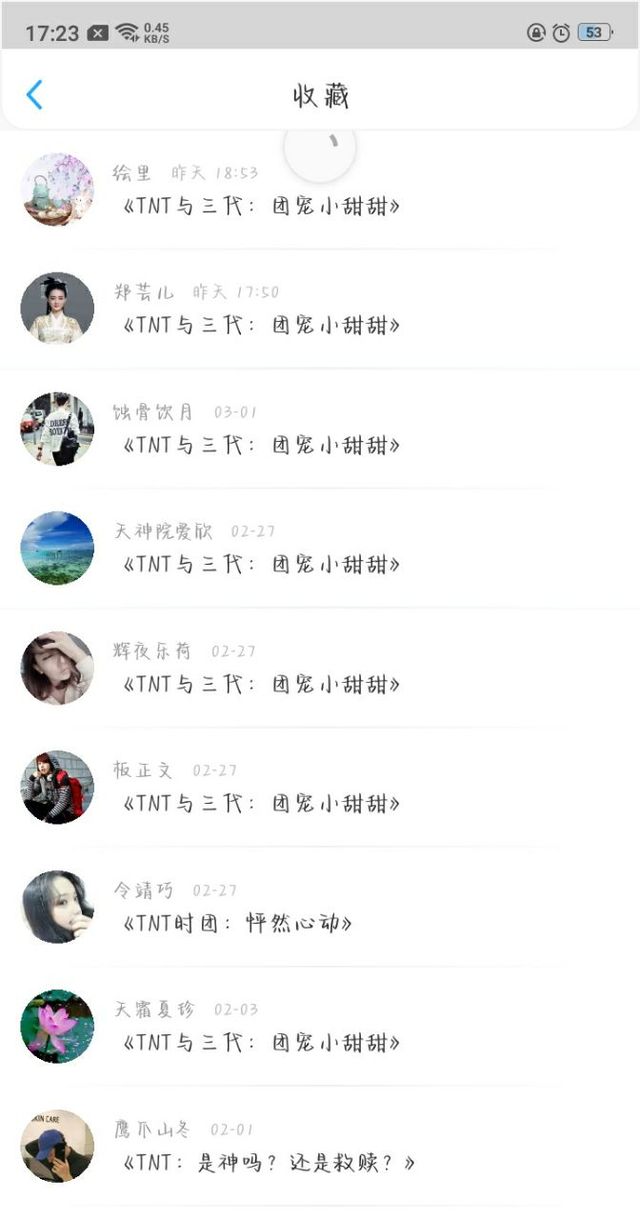Go back from the 收藏 page
Viewport: 640px width, 1219px height.
point(35,95)
